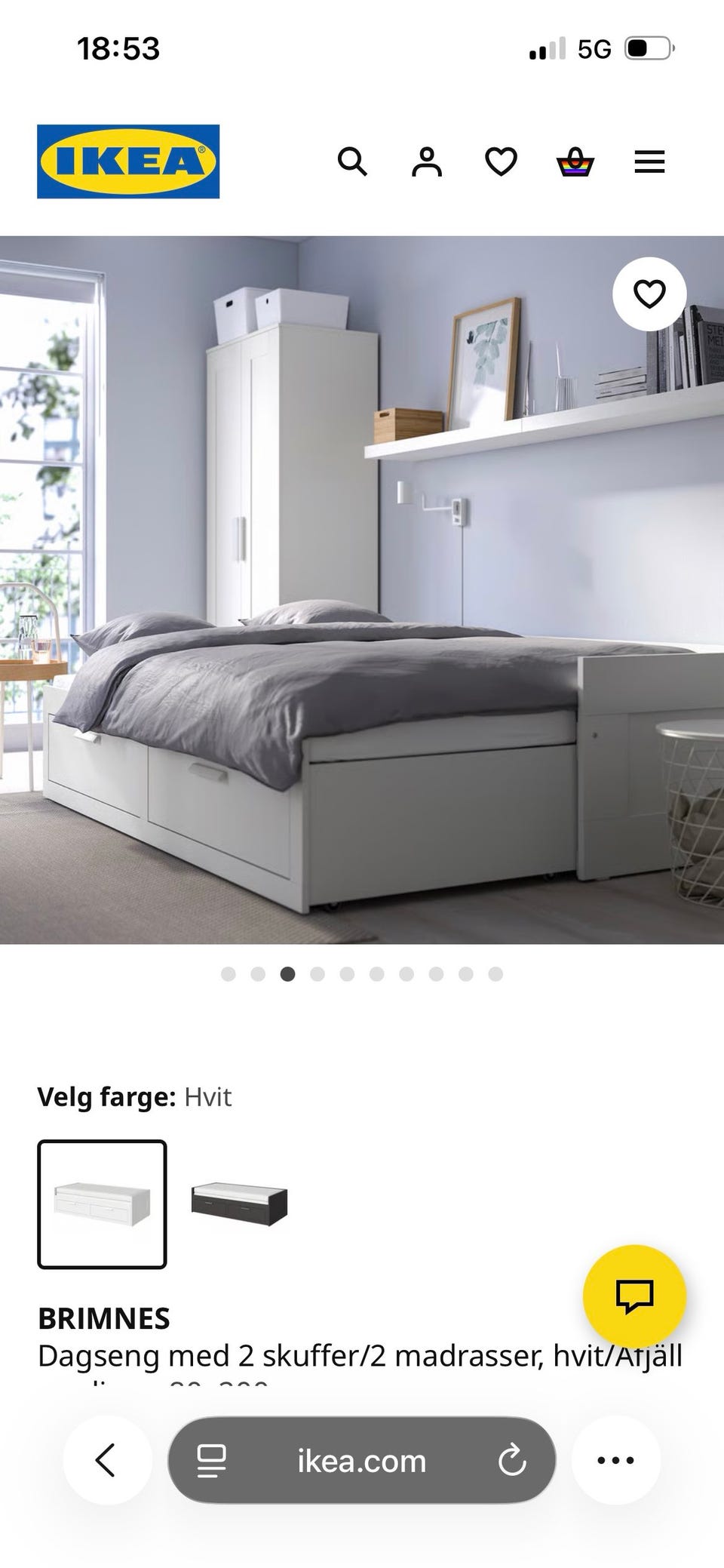The image size is (724, 1568).
Task: Open more browser options menu
Action: click(x=616, y=1459)
